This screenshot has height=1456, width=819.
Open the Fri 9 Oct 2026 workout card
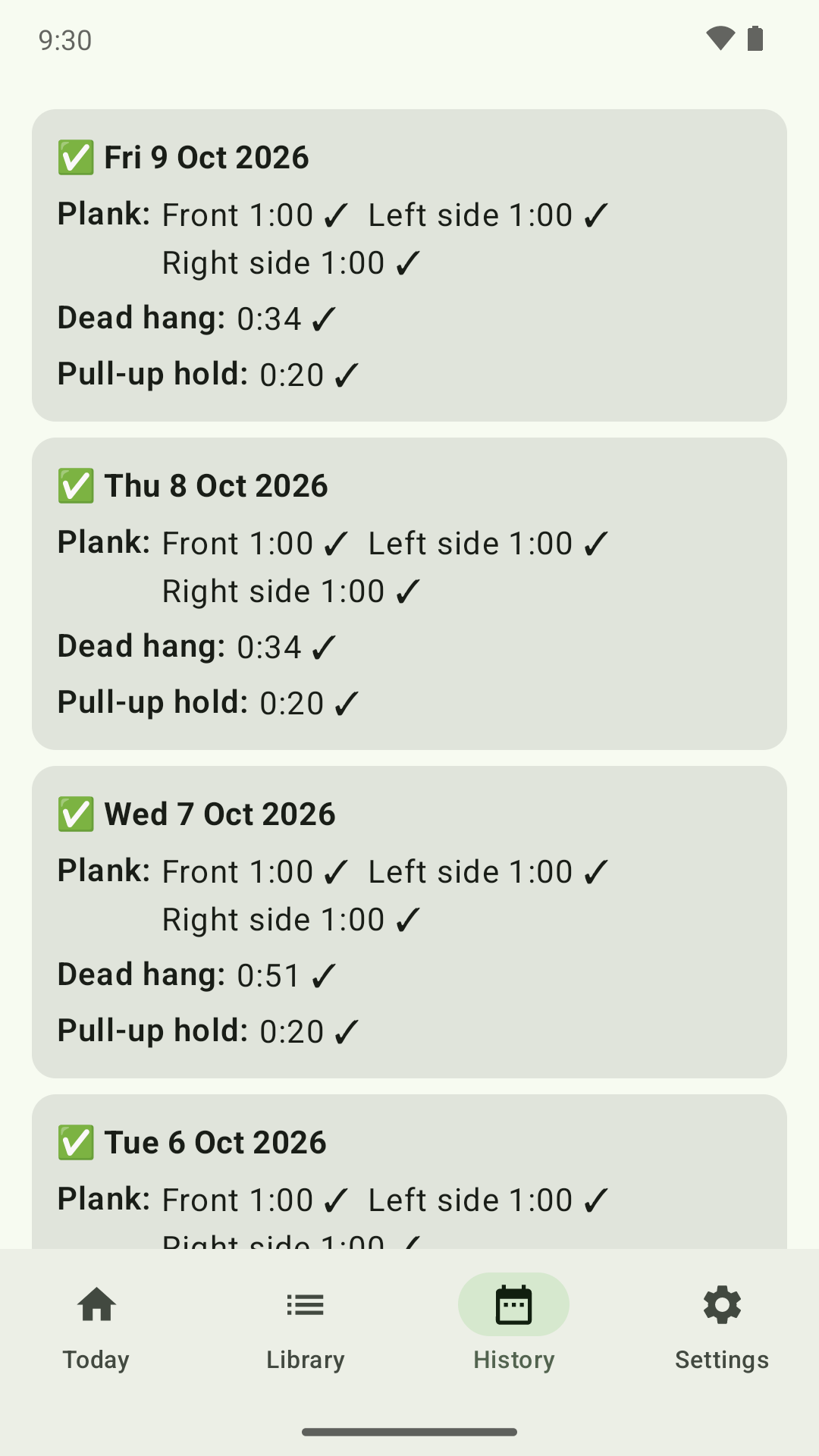(x=409, y=265)
